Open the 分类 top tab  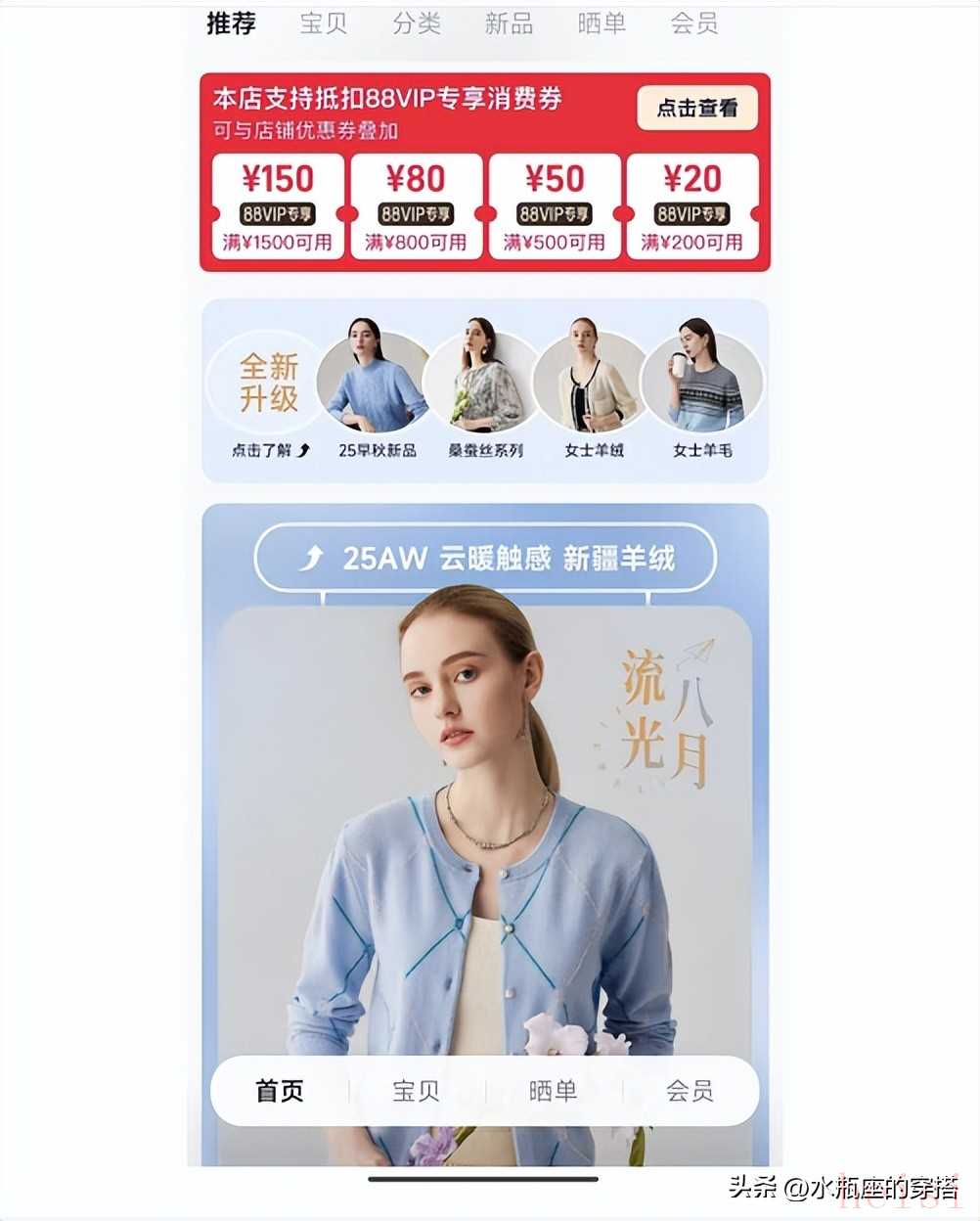point(416,23)
